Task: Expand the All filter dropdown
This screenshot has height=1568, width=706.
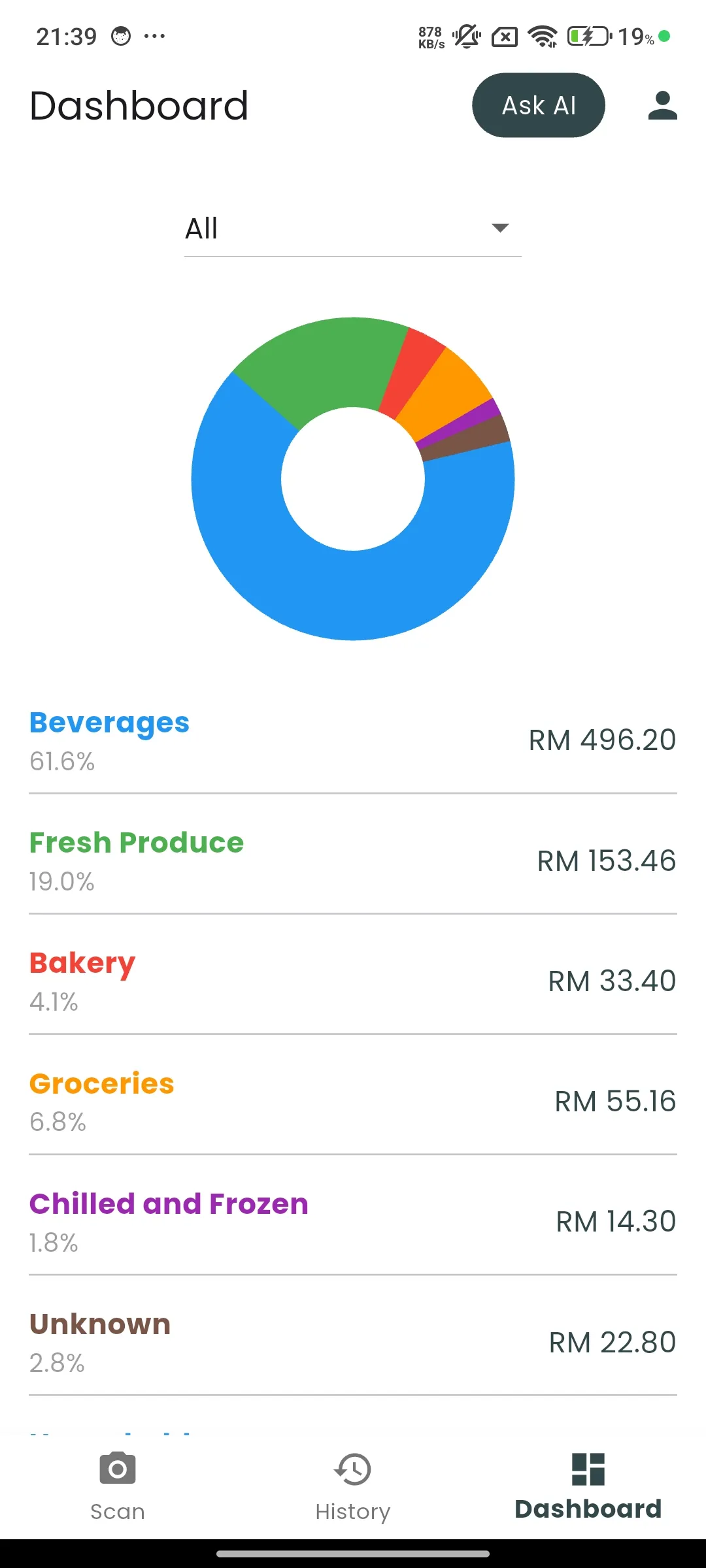Action: click(x=352, y=229)
